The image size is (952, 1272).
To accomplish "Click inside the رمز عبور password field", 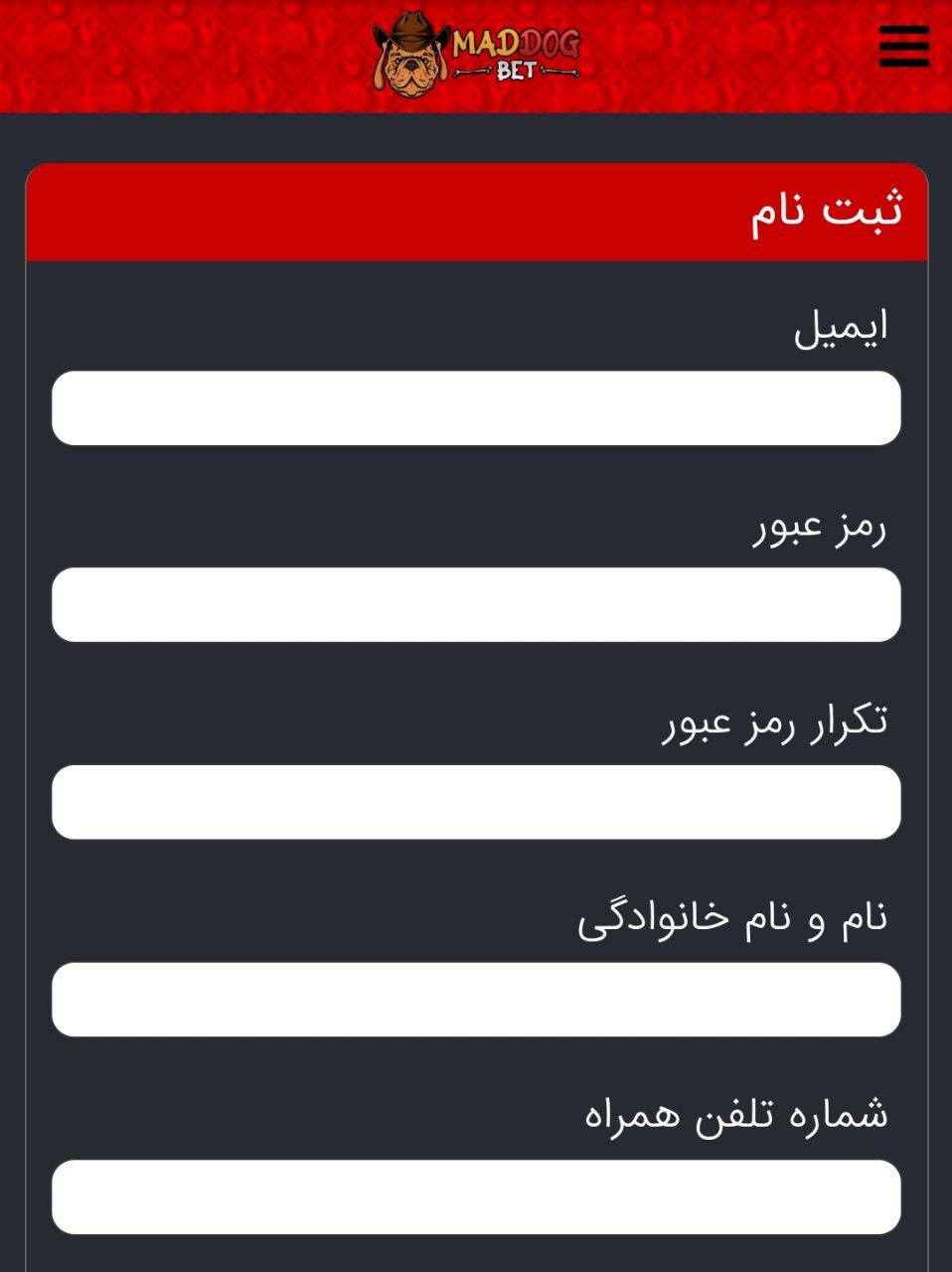I will 475,604.
